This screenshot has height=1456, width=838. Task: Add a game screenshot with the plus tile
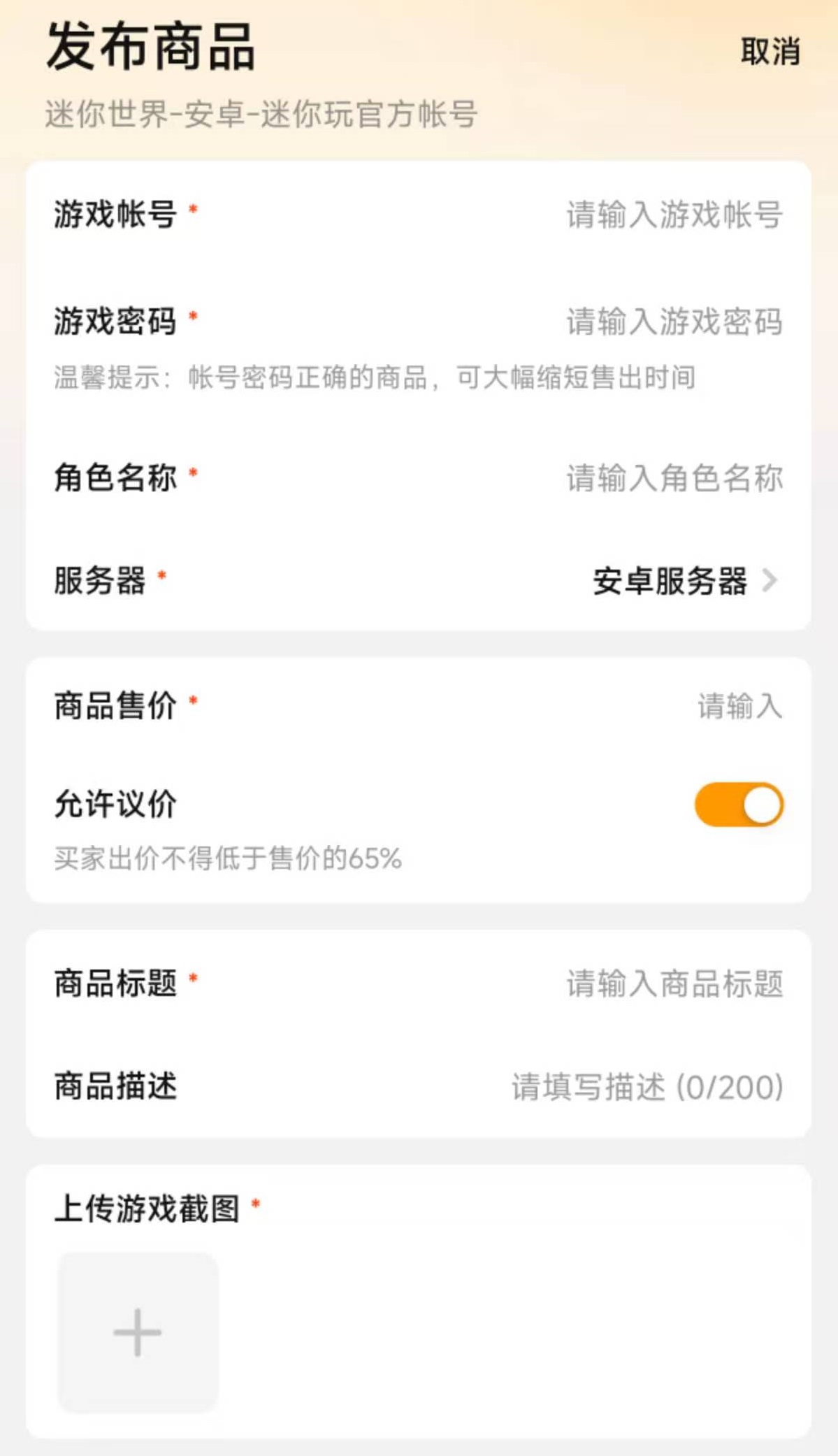pyautogui.click(x=138, y=1332)
